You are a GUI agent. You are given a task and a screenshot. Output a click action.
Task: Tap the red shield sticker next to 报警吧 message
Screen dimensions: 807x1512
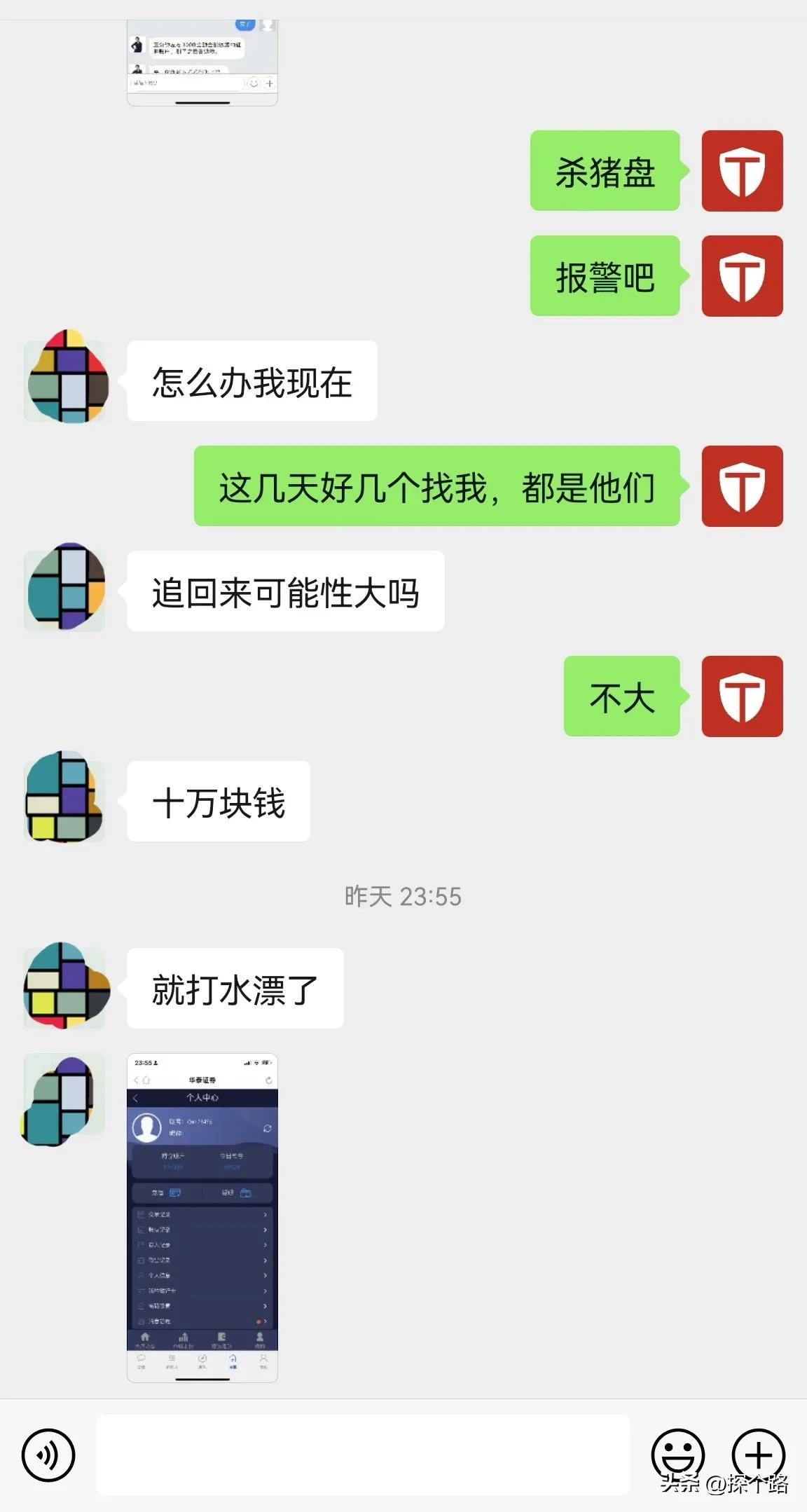click(742, 275)
